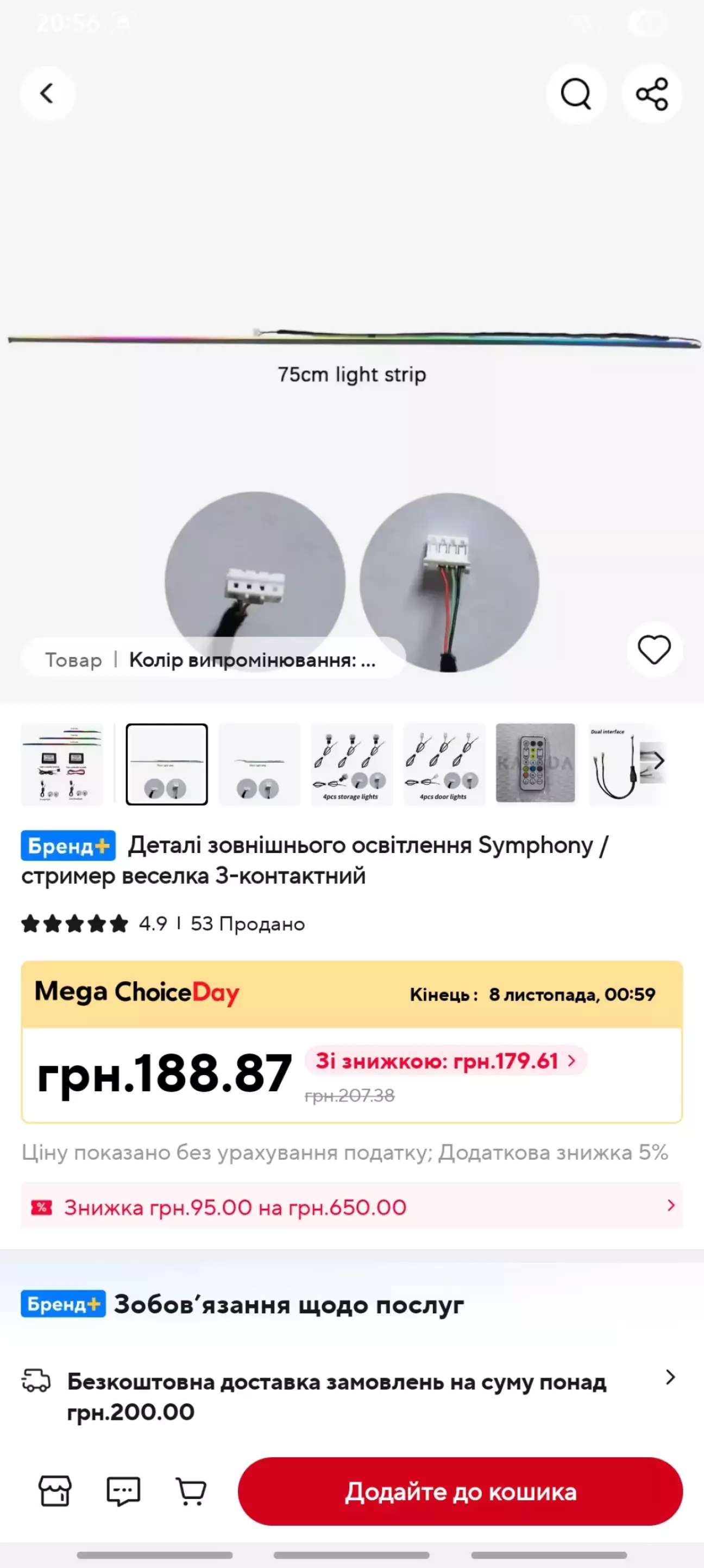
Task: Message the seller via chat icon
Action: click(x=123, y=1491)
